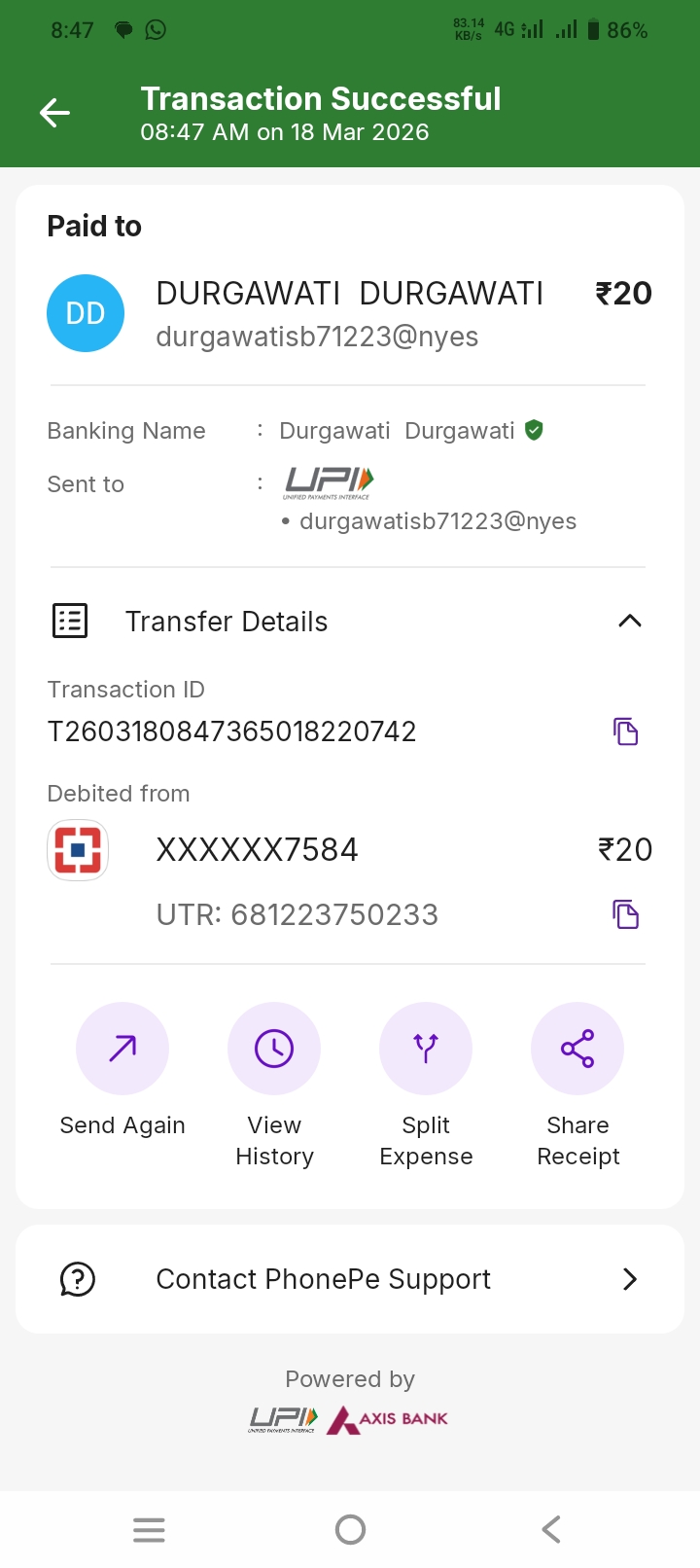The width and height of the screenshot is (700, 1568).
Task: Share the payment receipt
Action: [x=577, y=1049]
